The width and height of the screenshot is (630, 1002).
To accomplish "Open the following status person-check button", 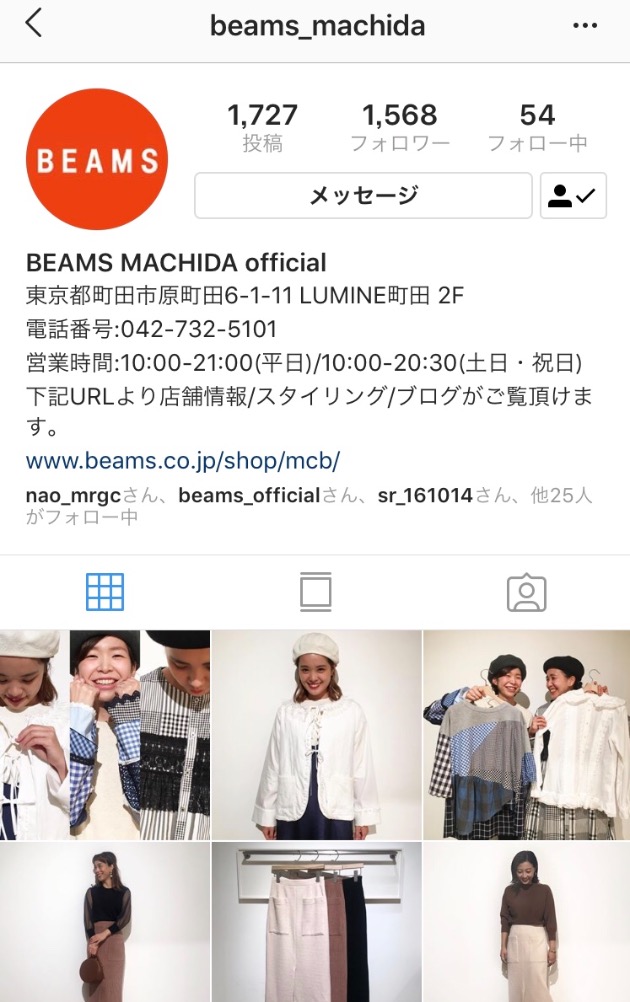I will click(572, 196).
